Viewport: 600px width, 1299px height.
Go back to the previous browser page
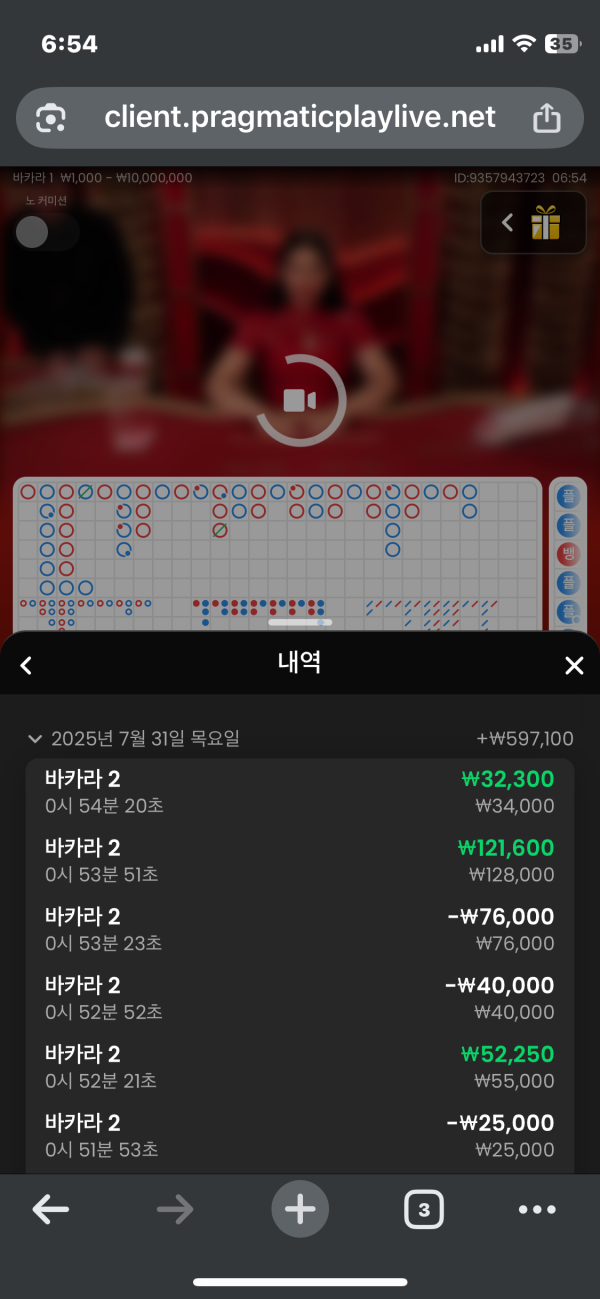50,1210
